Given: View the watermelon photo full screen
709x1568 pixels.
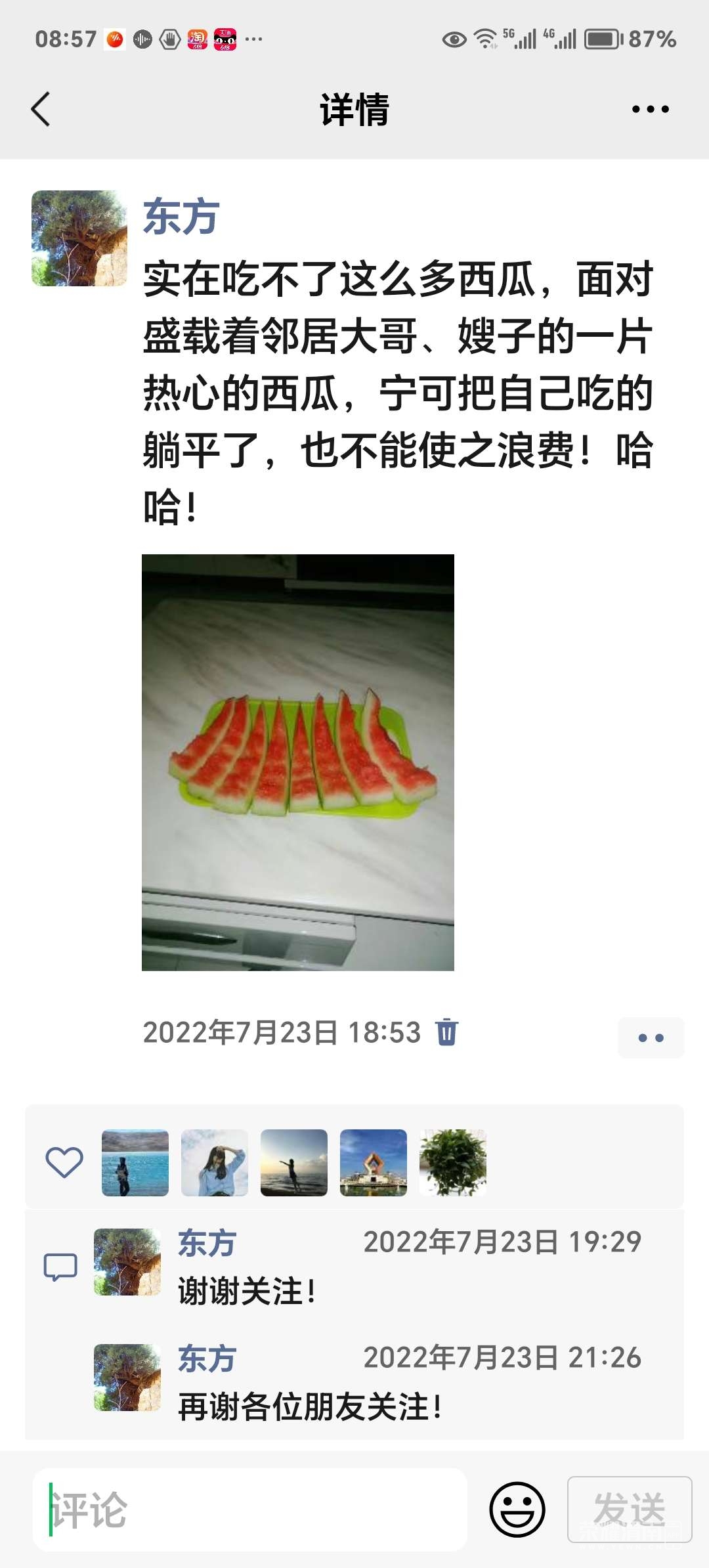Looking at the screenshot, I should 298,762.
